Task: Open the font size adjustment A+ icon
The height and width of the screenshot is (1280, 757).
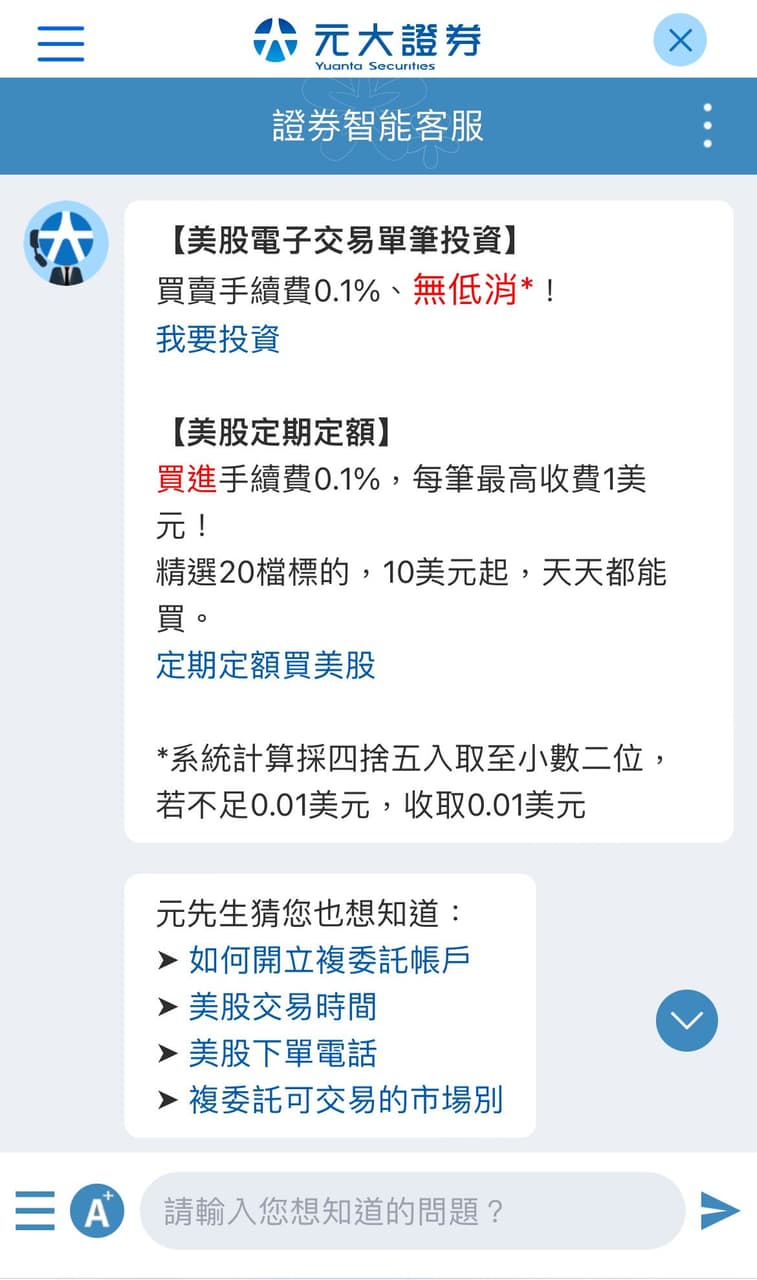Action: 98,1210
